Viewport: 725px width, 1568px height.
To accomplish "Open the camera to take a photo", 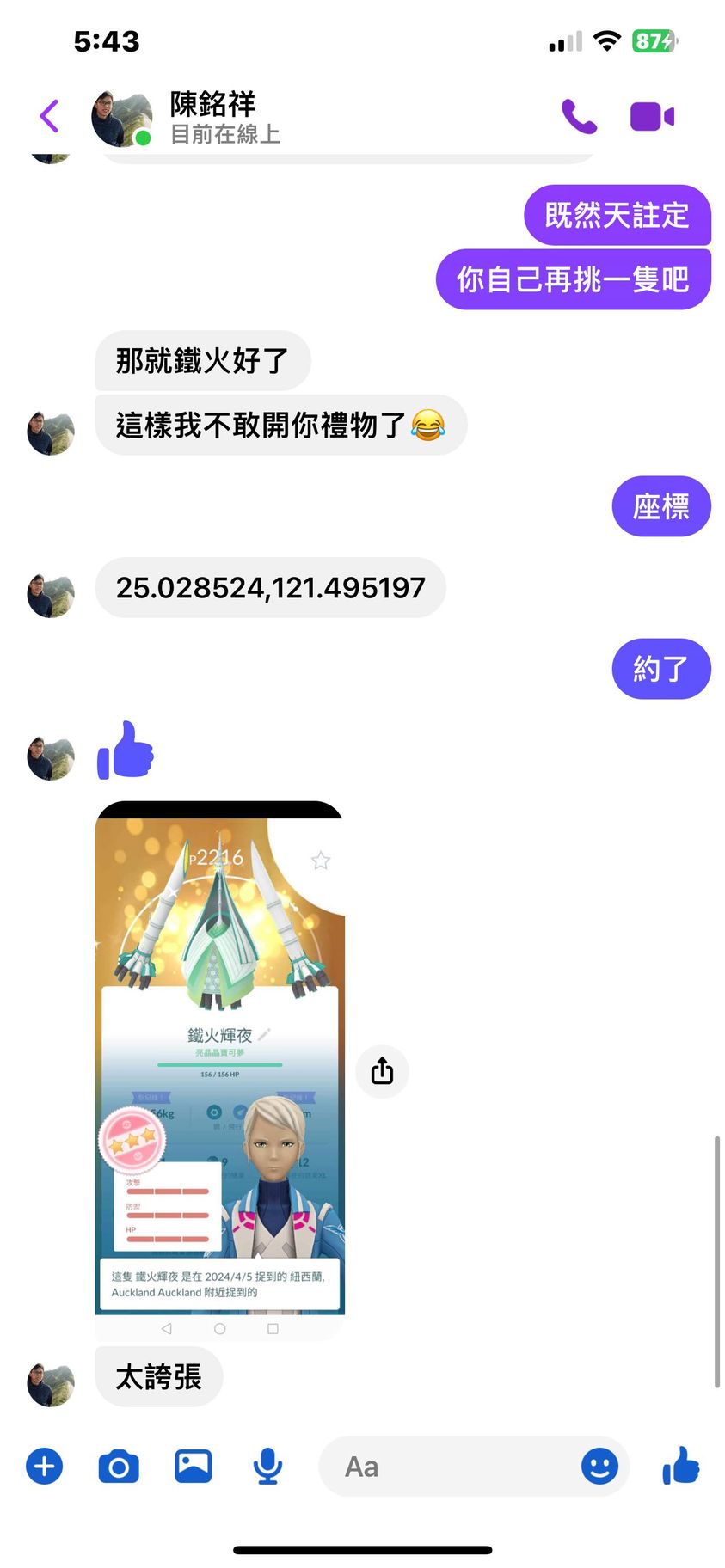I will (x=119, y=1467).
